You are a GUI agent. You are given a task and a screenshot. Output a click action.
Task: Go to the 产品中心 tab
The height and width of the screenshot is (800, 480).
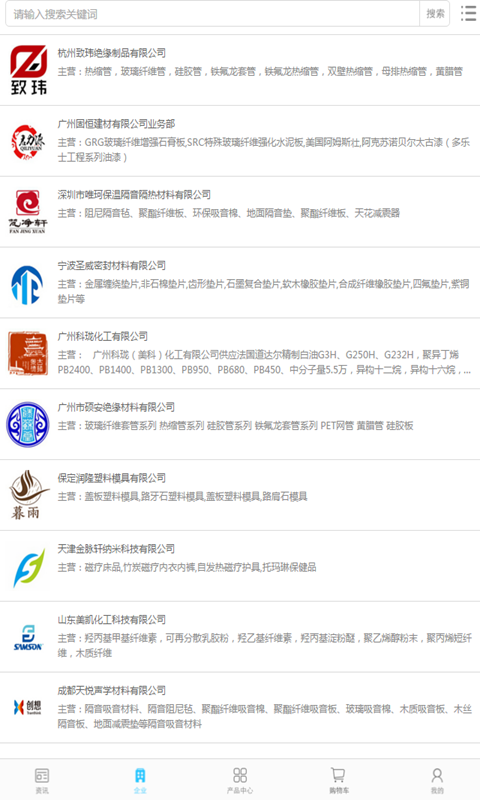(x=240, y=781)
